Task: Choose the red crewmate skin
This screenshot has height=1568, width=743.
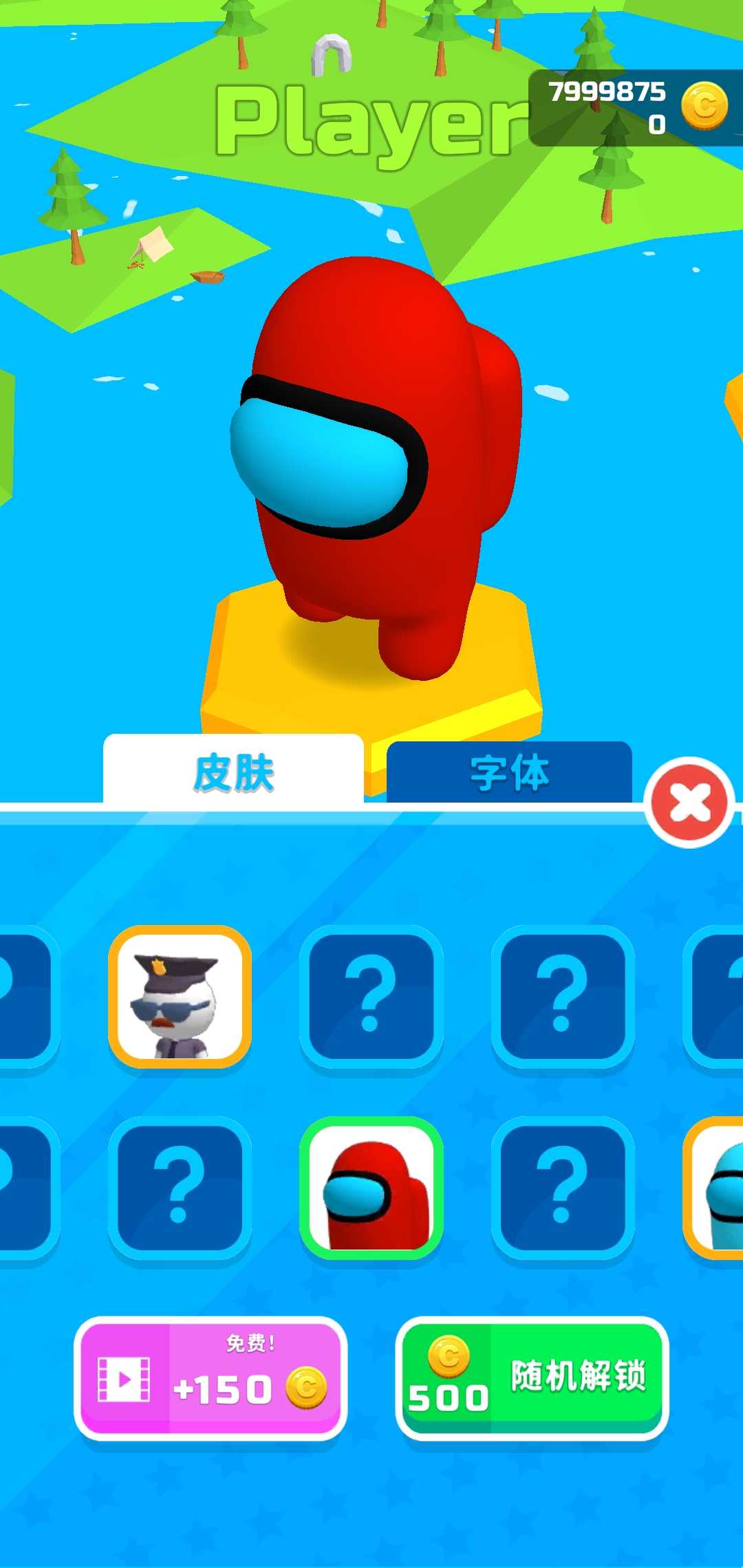Action: click(371, 1188)
